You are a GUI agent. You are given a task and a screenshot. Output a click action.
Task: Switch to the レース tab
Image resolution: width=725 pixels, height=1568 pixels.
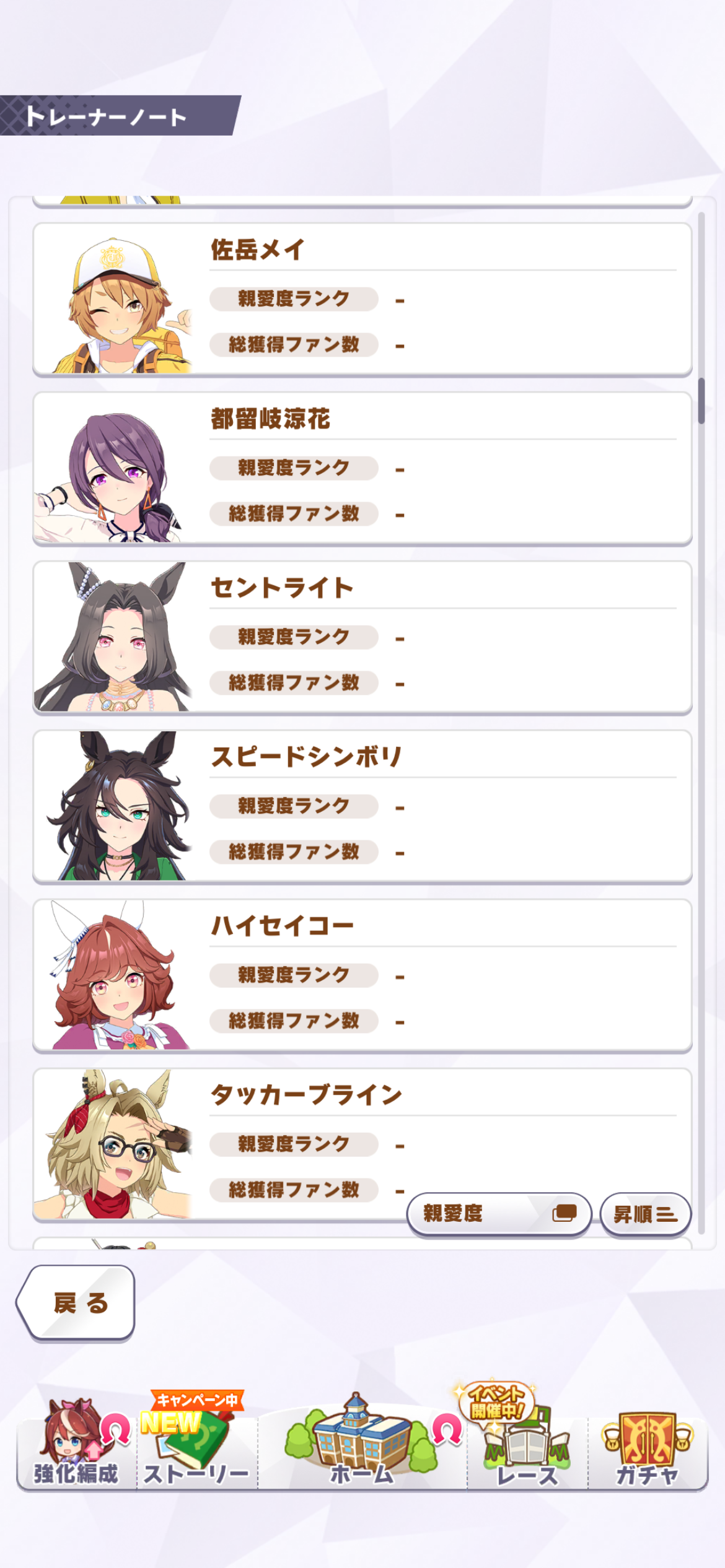click(x=527, y=1450)
